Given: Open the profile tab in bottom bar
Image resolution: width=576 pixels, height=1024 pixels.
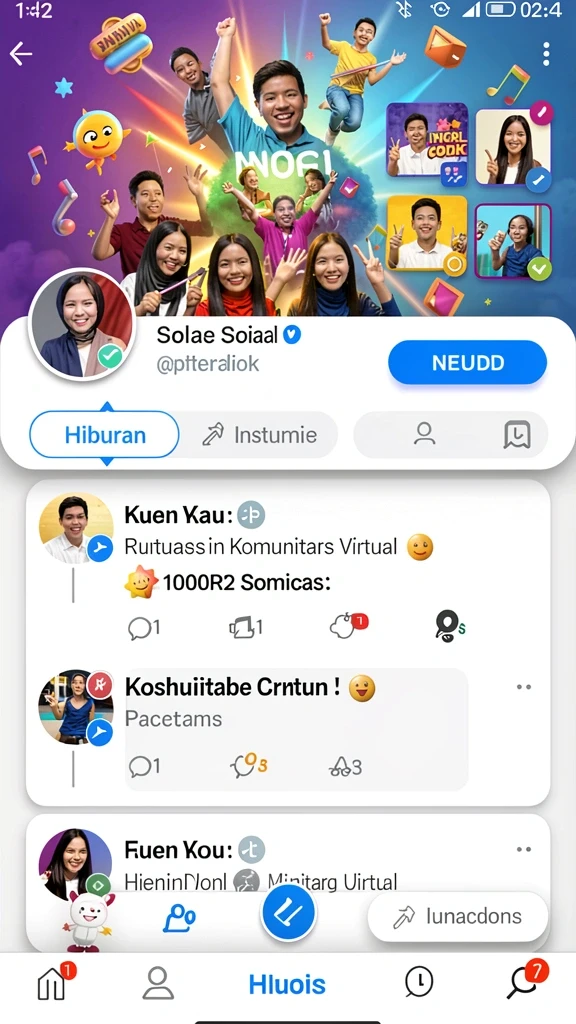Looking at the screenshot, I should click(x=157, y=983).
